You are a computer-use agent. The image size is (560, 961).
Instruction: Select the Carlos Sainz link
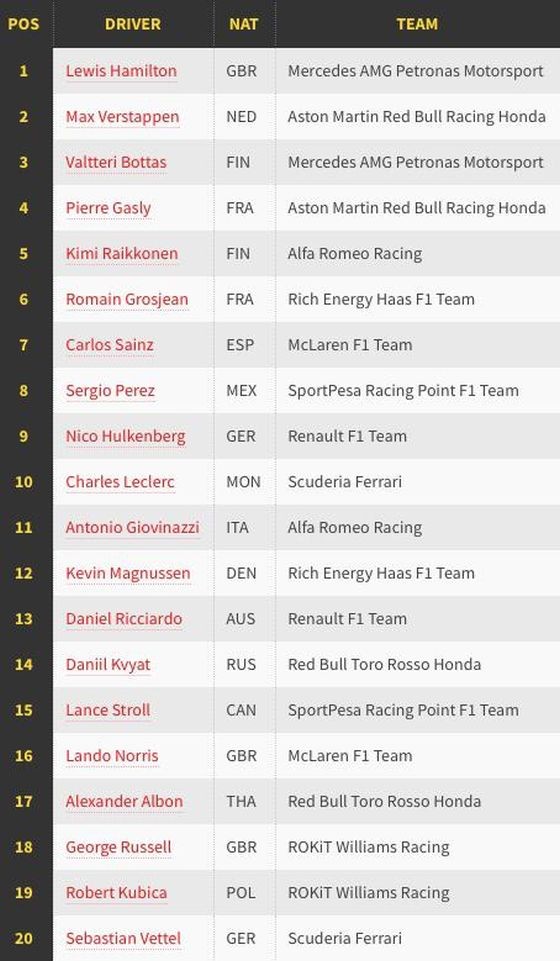110,345
